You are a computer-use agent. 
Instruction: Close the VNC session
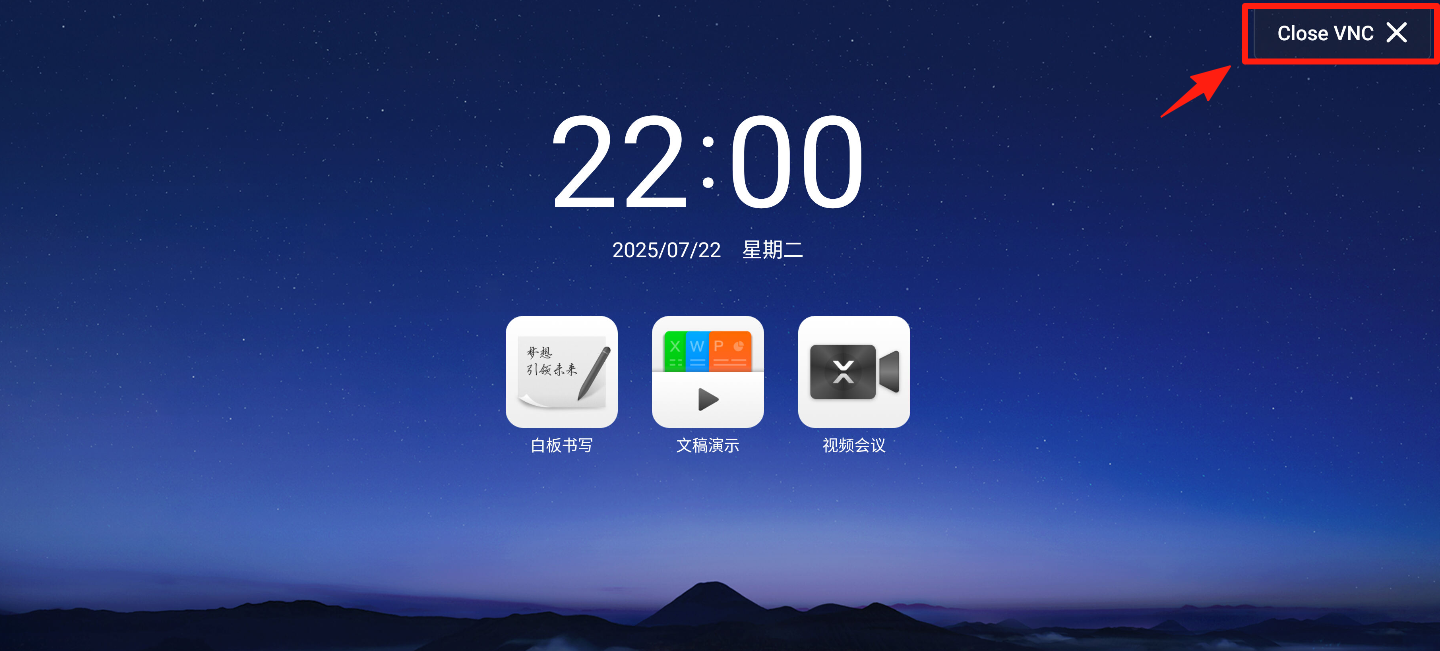(x=1341, y=33)
